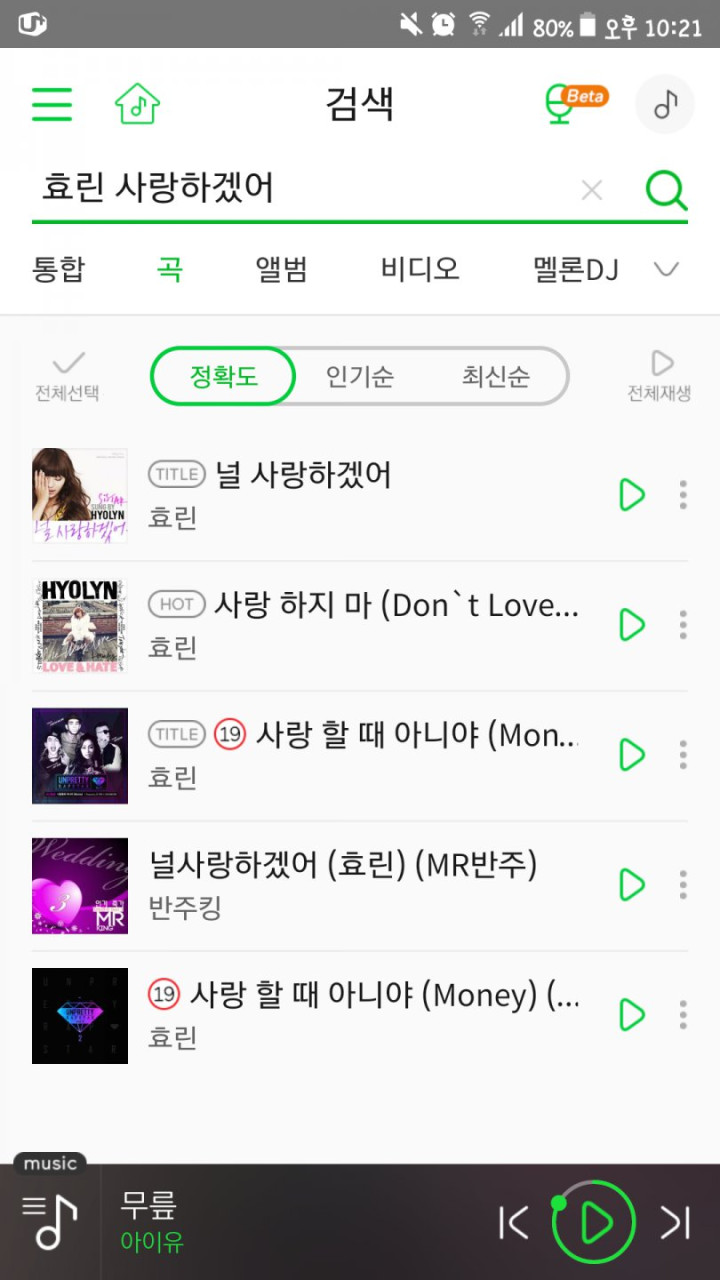
Task: Sort results by 인기순
Action: pyautogui.click(x=360, y=377)
